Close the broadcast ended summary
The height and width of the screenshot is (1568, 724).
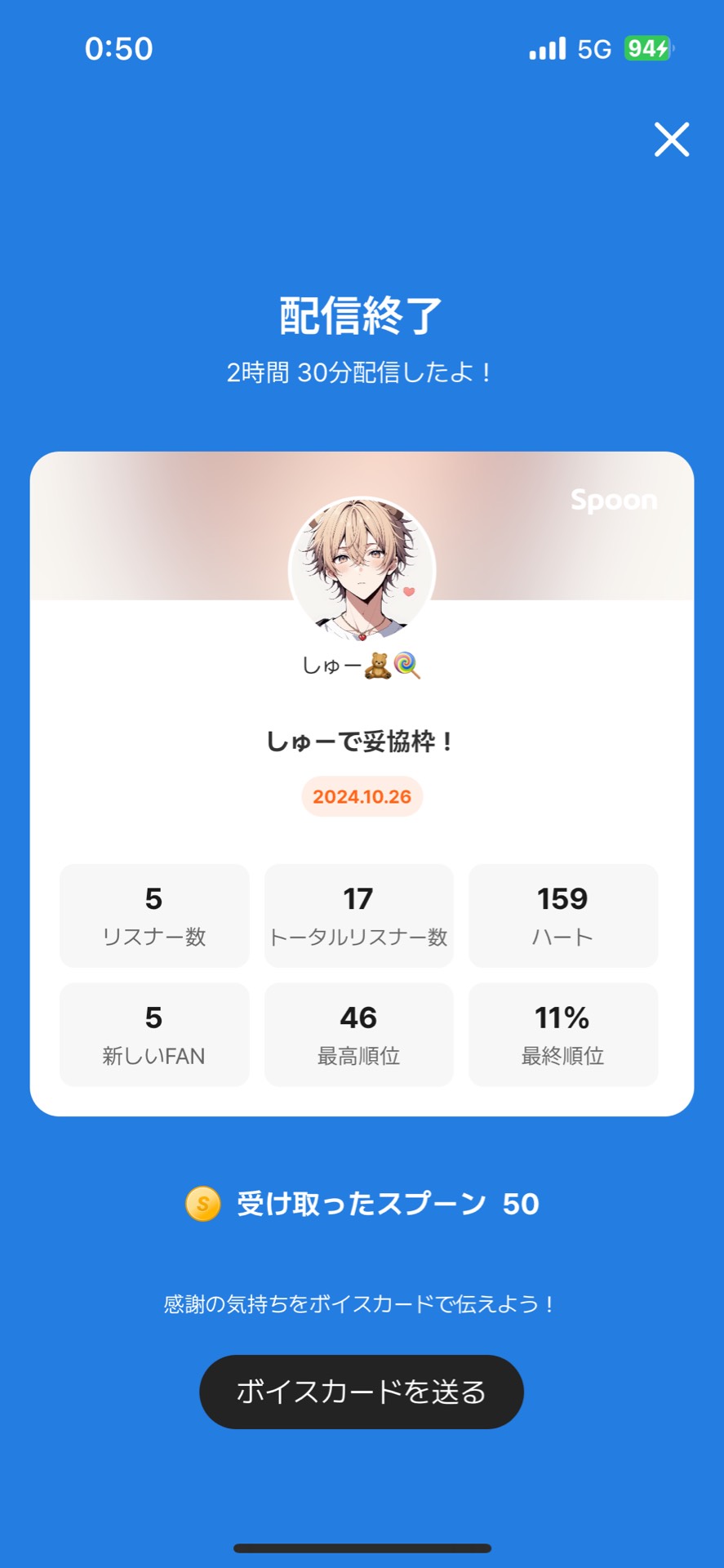672,139
